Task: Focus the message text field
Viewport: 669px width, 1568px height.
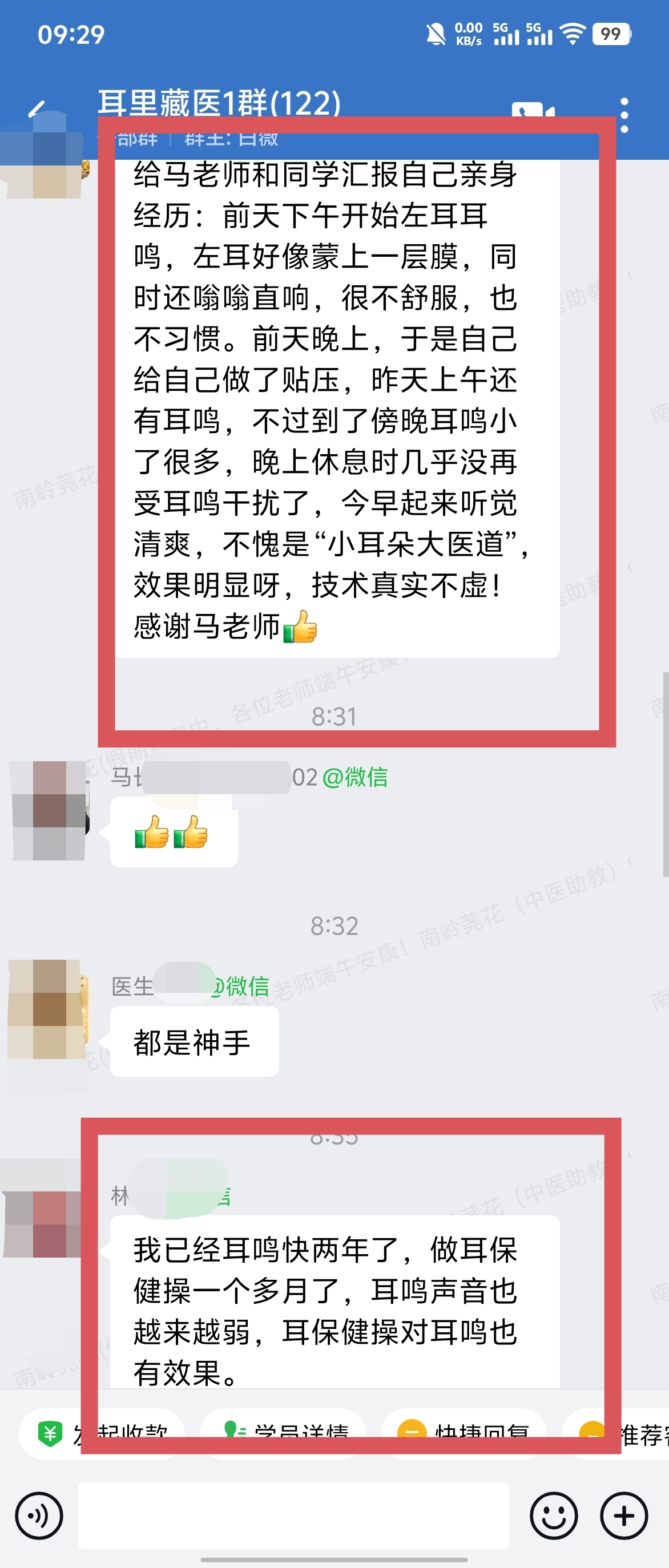Action: point(293,1515)
